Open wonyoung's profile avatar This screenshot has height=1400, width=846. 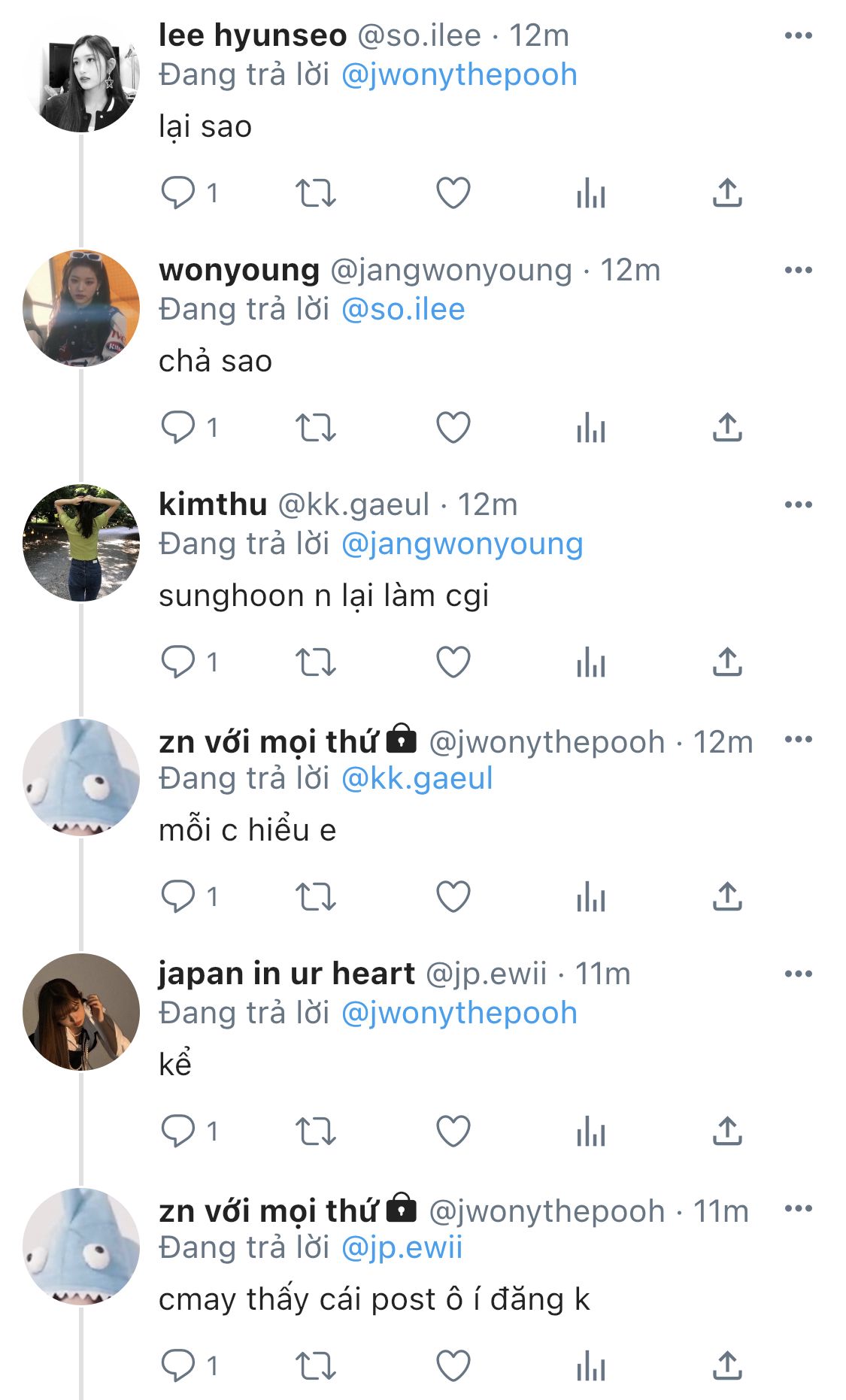point(81,308)
